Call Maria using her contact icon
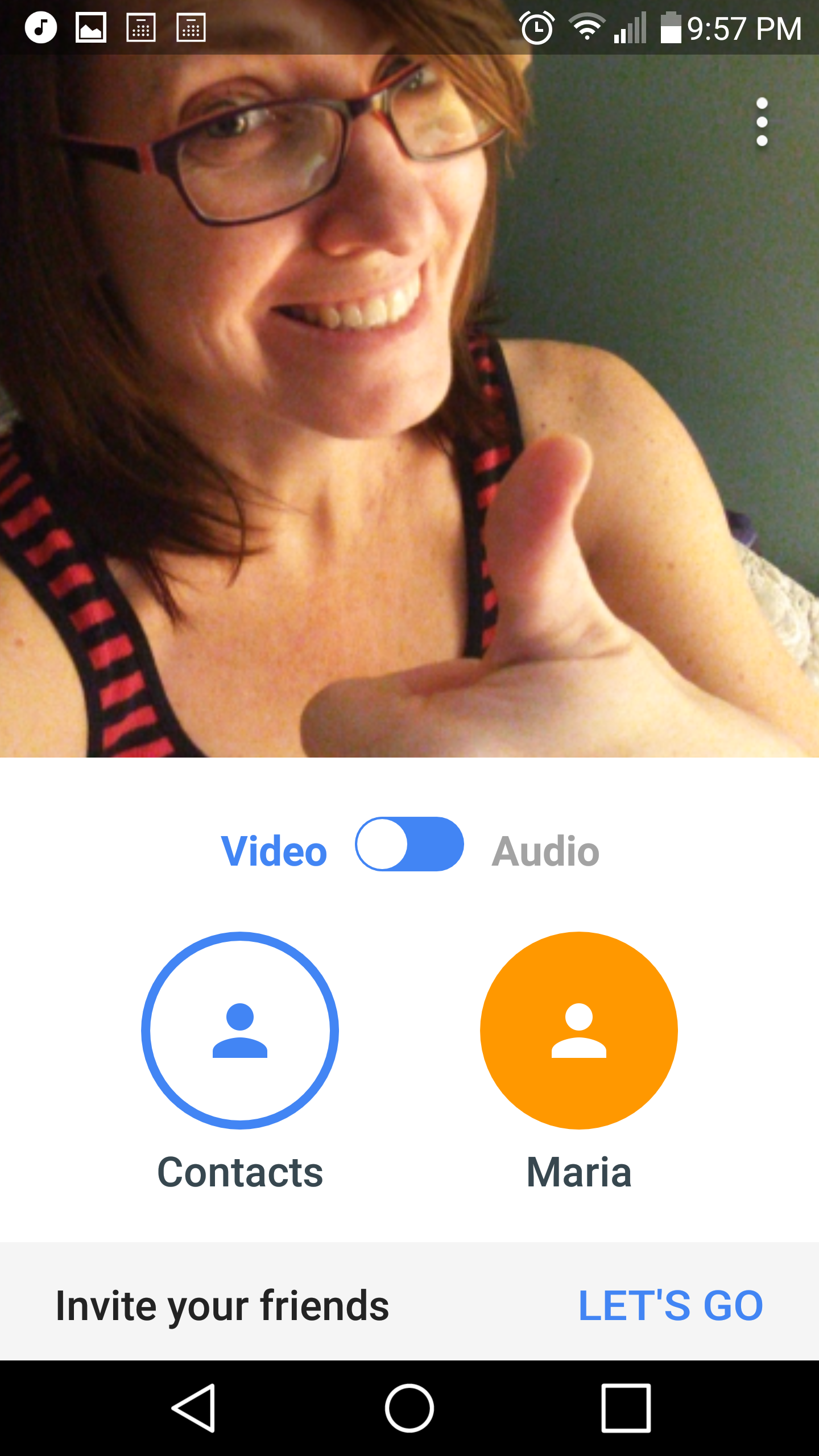This screenshot has height=1456, width=819. click(579, 1031)
